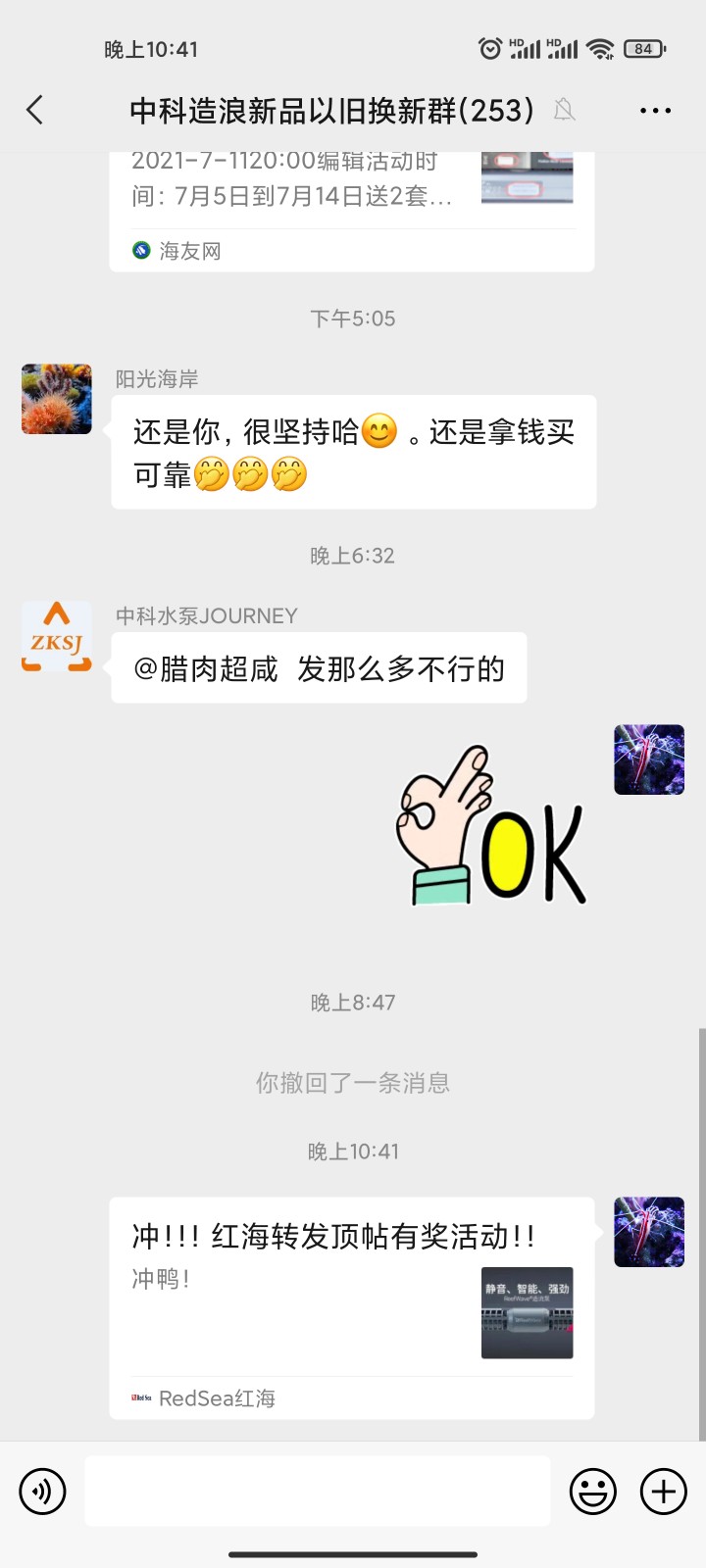This screenshot has width=706, height=1568.
Task: Open the RedSea红海 shared article card
Action: (351, 1306)
